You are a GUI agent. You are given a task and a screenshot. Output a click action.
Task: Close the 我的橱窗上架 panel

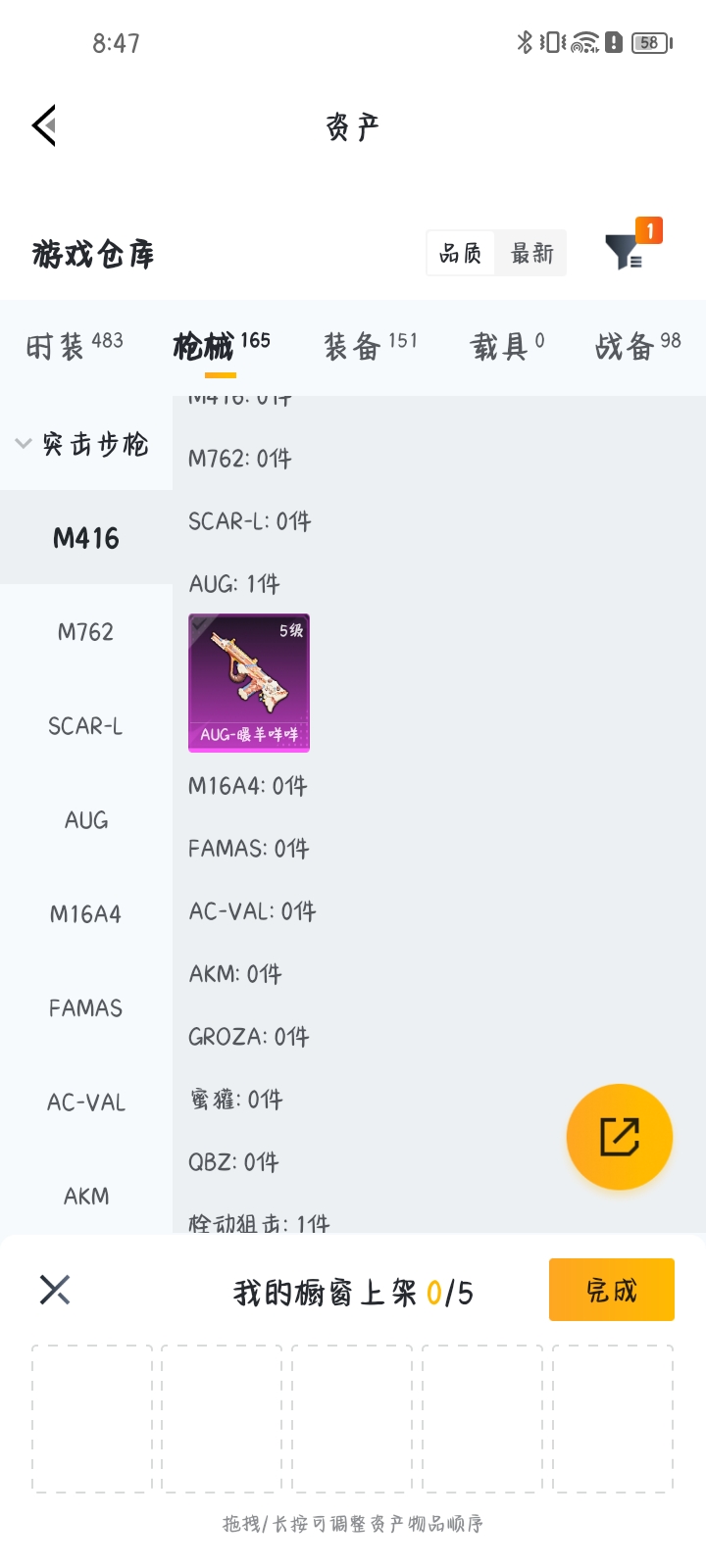pyautogui.click(x=55, y=1290)
